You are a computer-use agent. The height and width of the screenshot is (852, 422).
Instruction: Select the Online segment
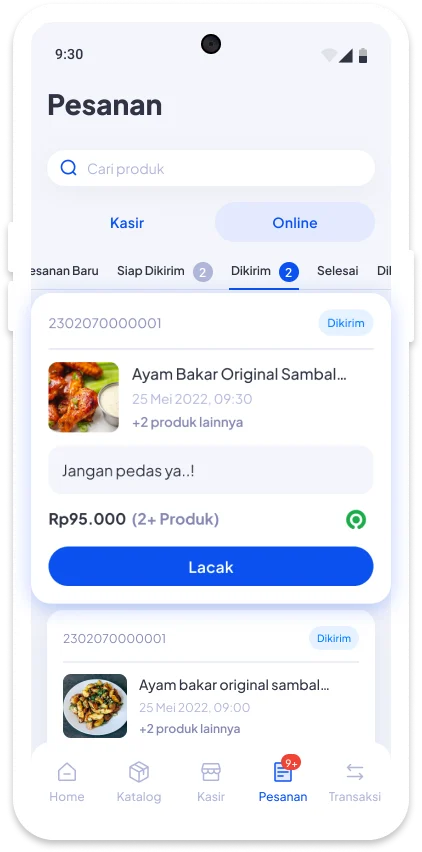[x=295, y=223]
